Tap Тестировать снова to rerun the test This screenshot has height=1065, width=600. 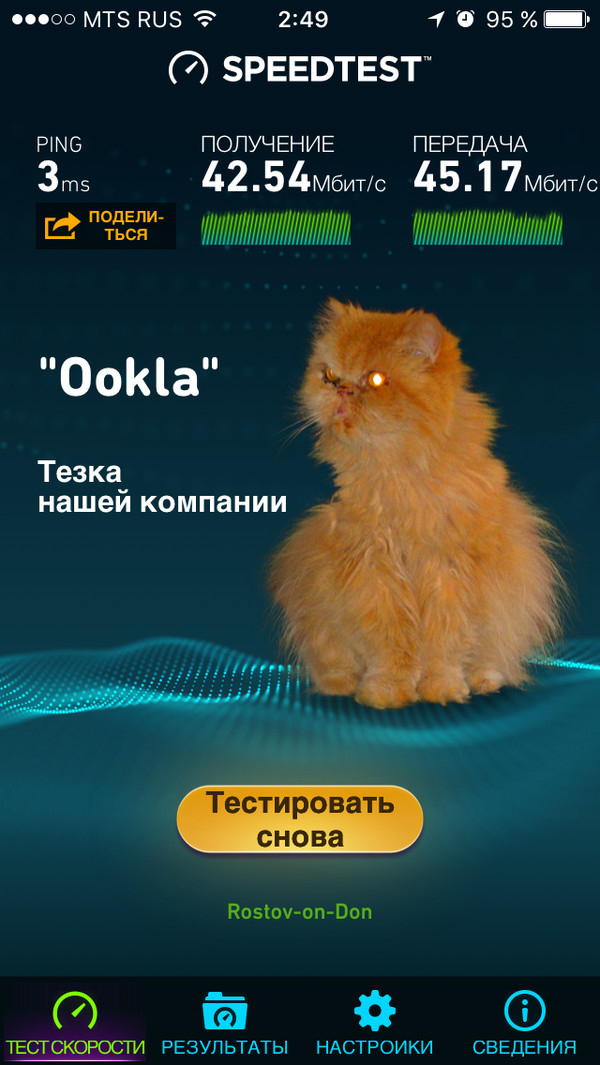pos(300,819)
